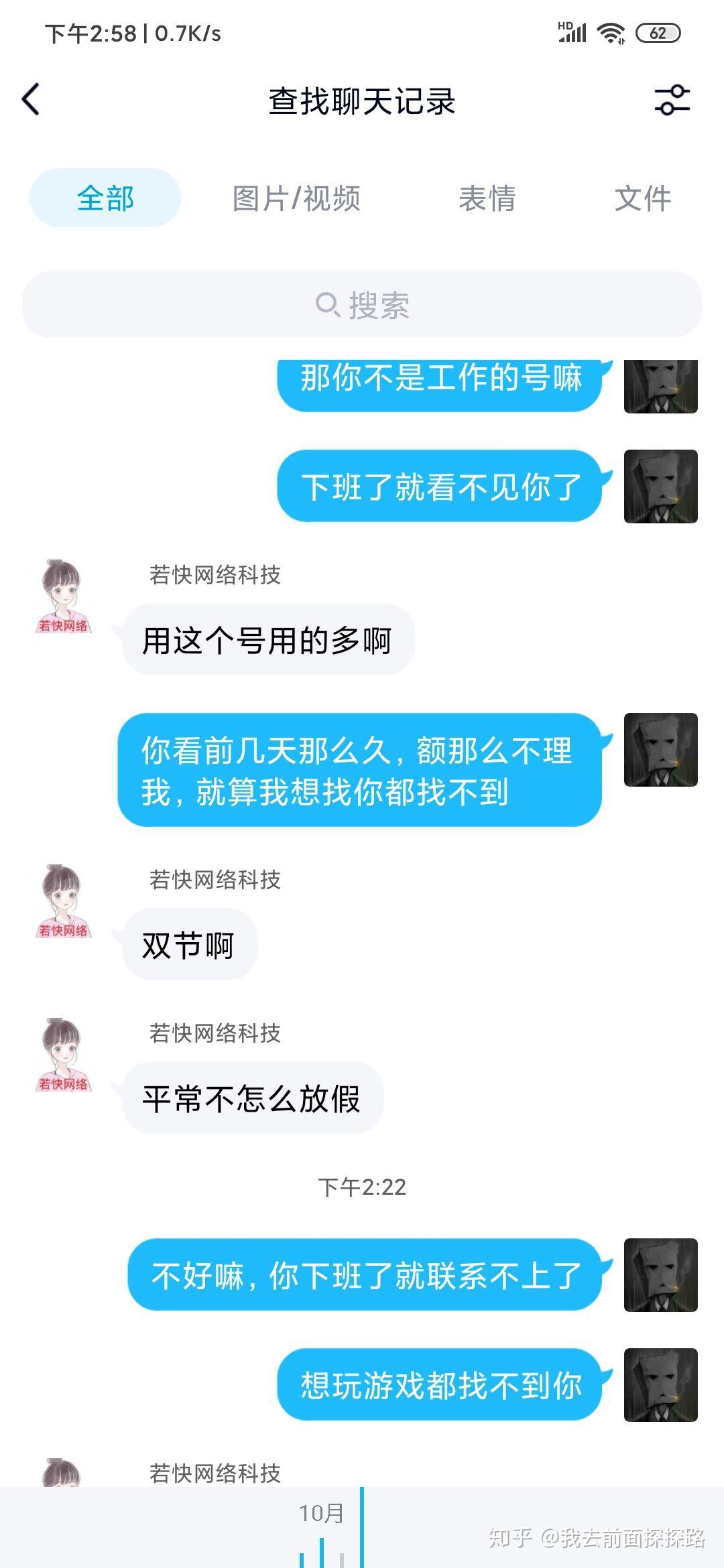Tap the 搜索 search field

coord(362,305)
